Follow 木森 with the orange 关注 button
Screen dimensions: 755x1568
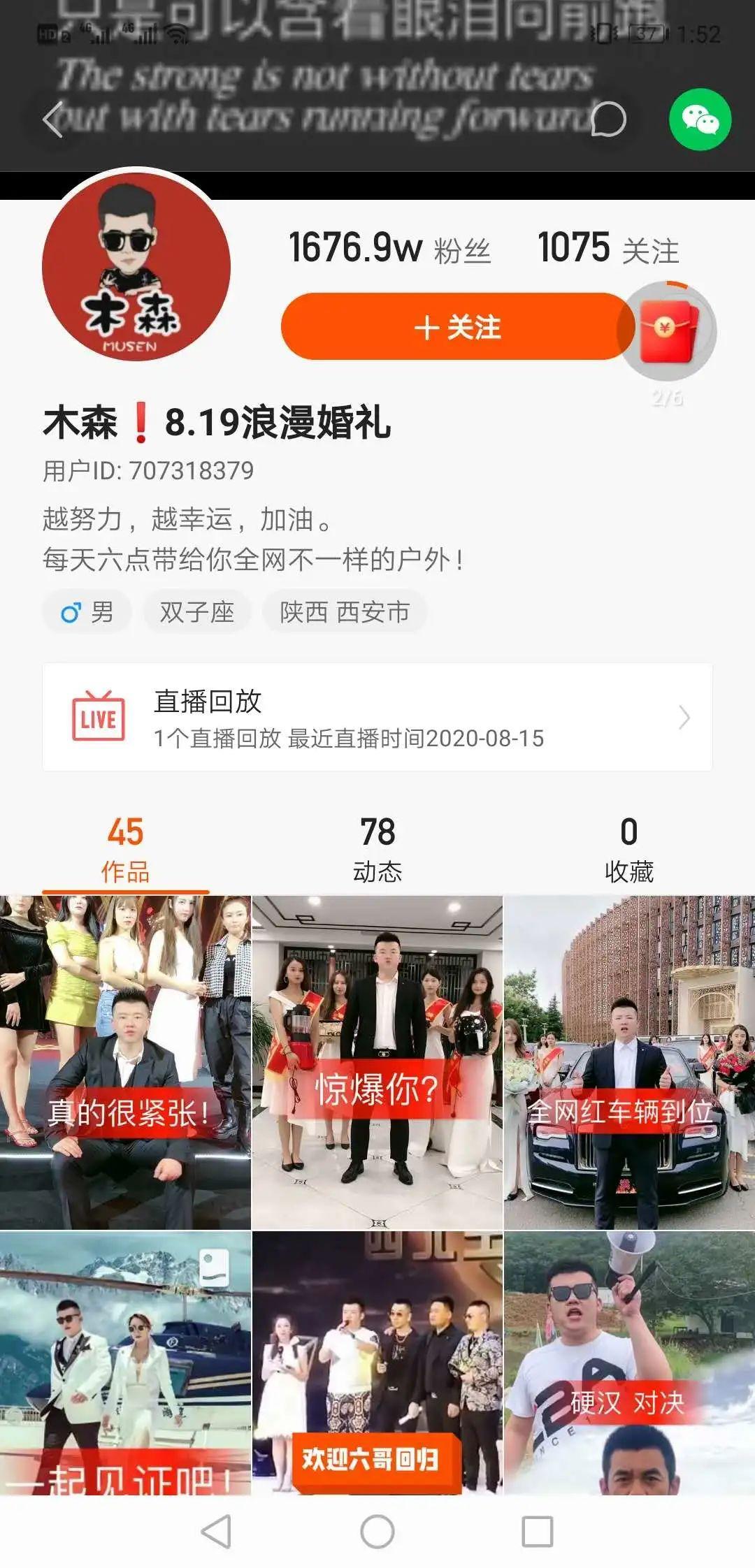point(457,326)
